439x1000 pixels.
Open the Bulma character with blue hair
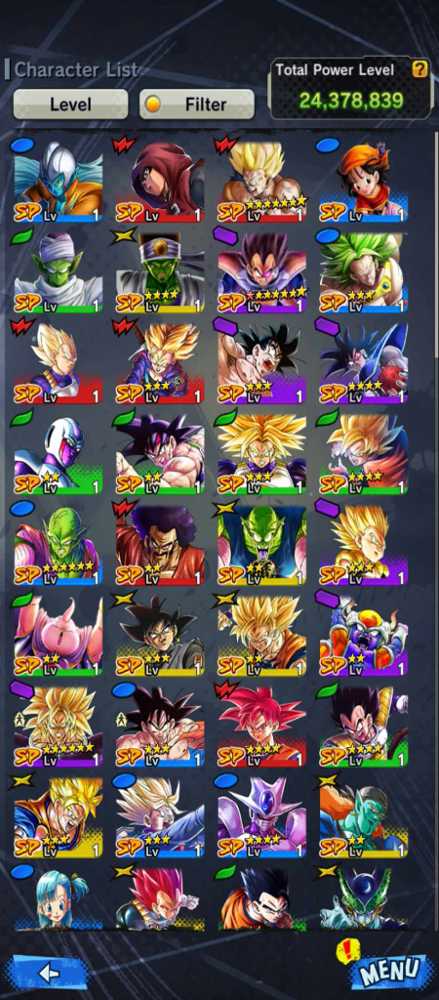[x=58, y=899]
